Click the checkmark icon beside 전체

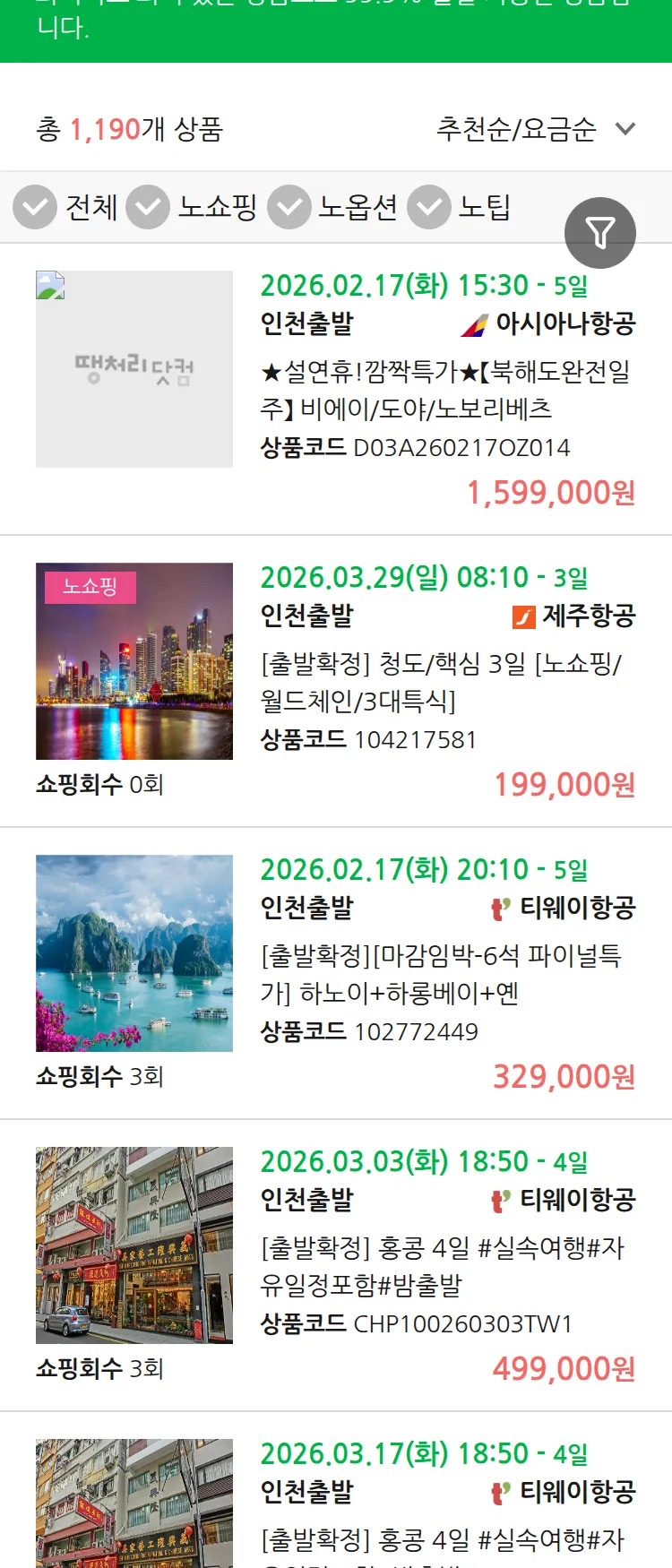[x=34, y=206]
